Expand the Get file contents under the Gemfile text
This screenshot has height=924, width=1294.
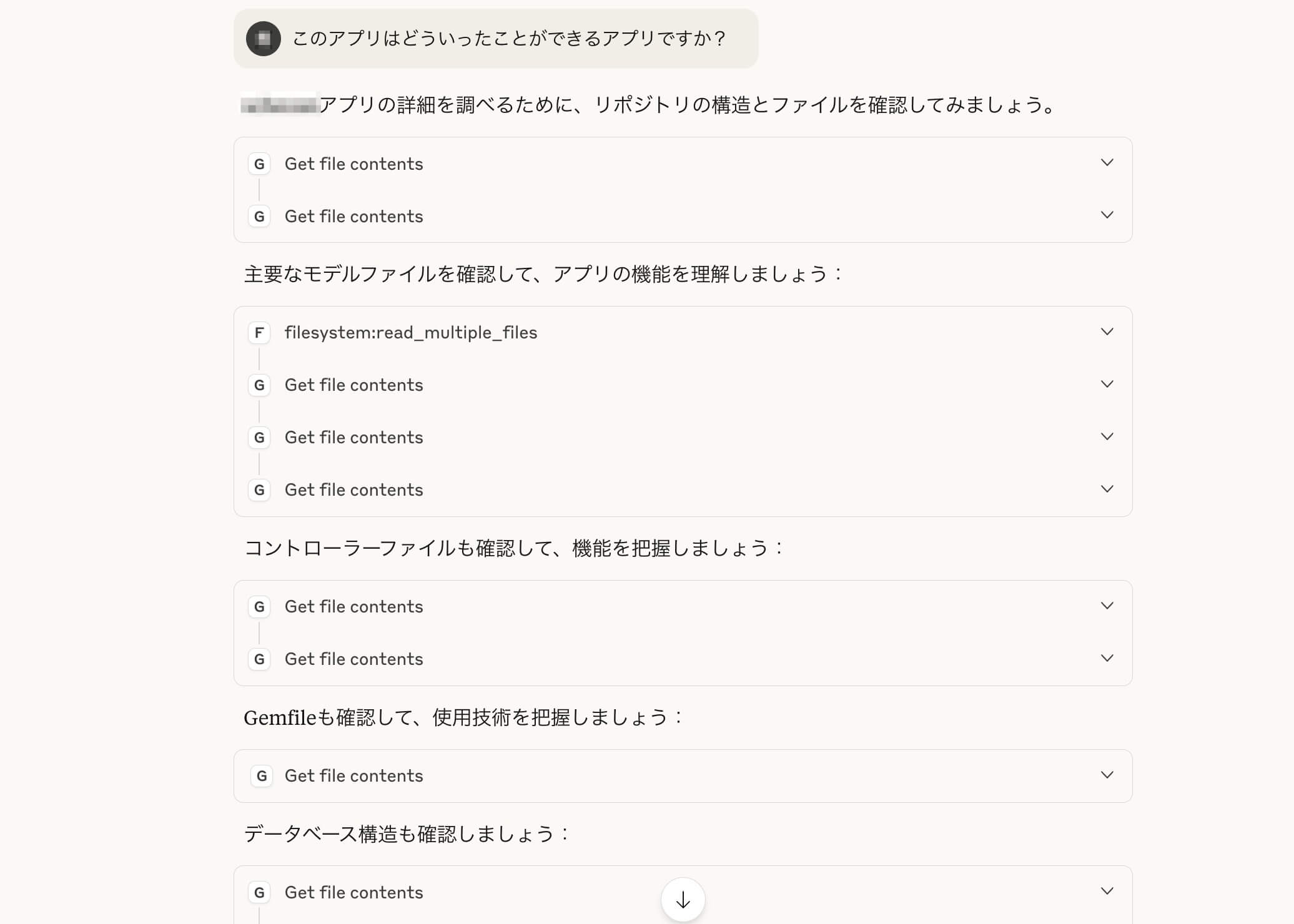(x=1107, y=775)
